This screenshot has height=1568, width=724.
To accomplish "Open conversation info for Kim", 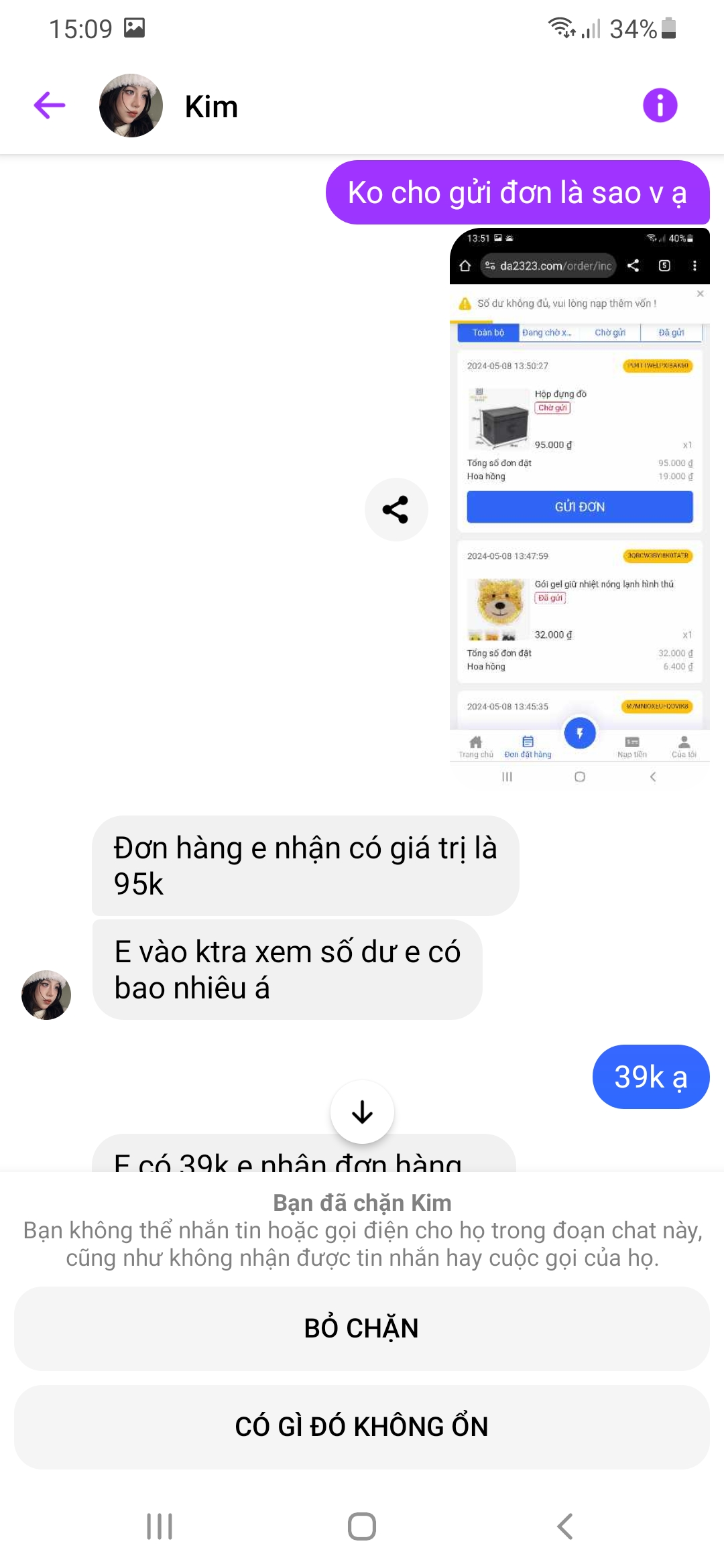I will click(660, 106).
